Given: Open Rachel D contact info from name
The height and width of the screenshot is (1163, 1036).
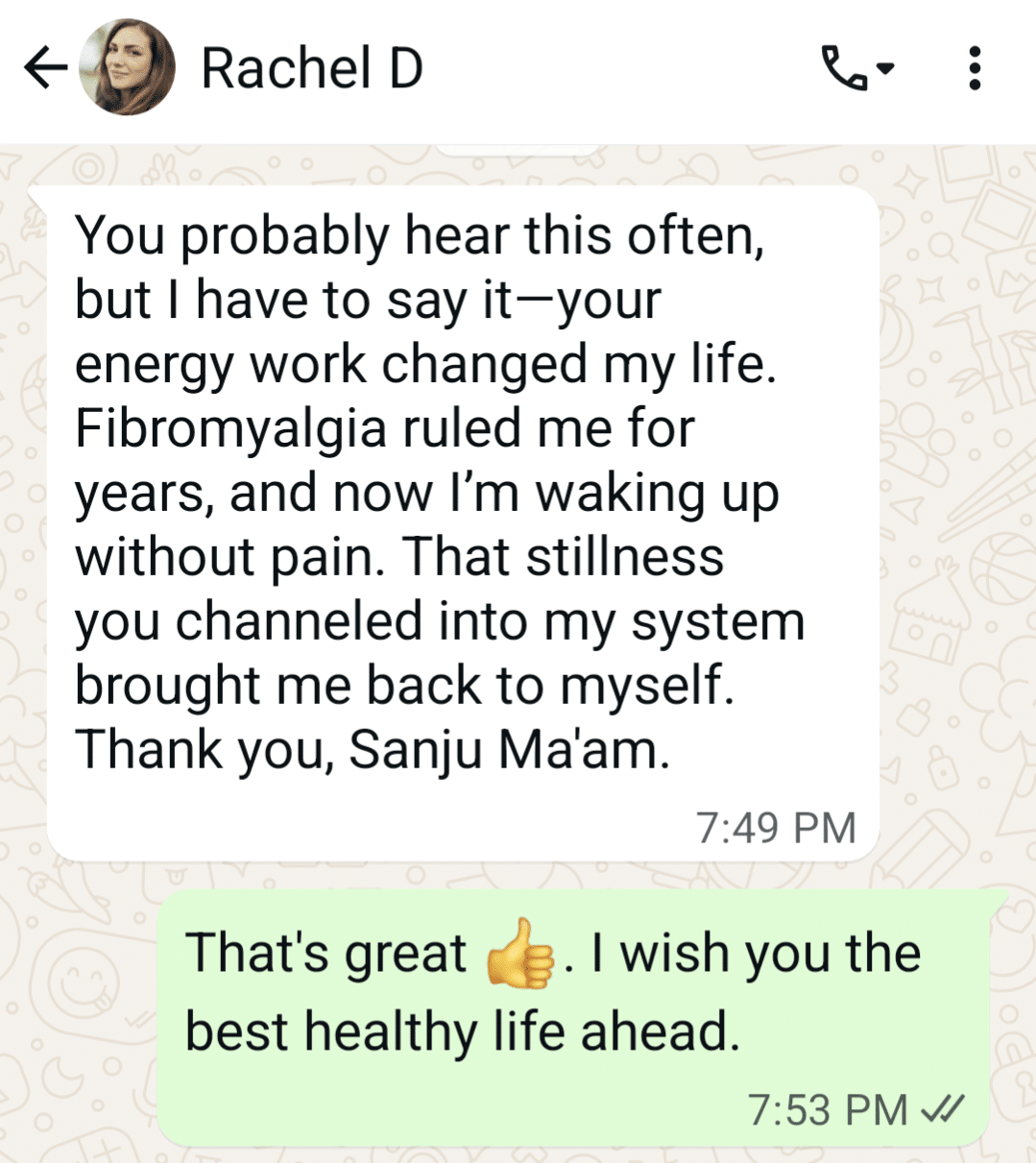Looking at the screenshot, I should [x=311, y=69].
